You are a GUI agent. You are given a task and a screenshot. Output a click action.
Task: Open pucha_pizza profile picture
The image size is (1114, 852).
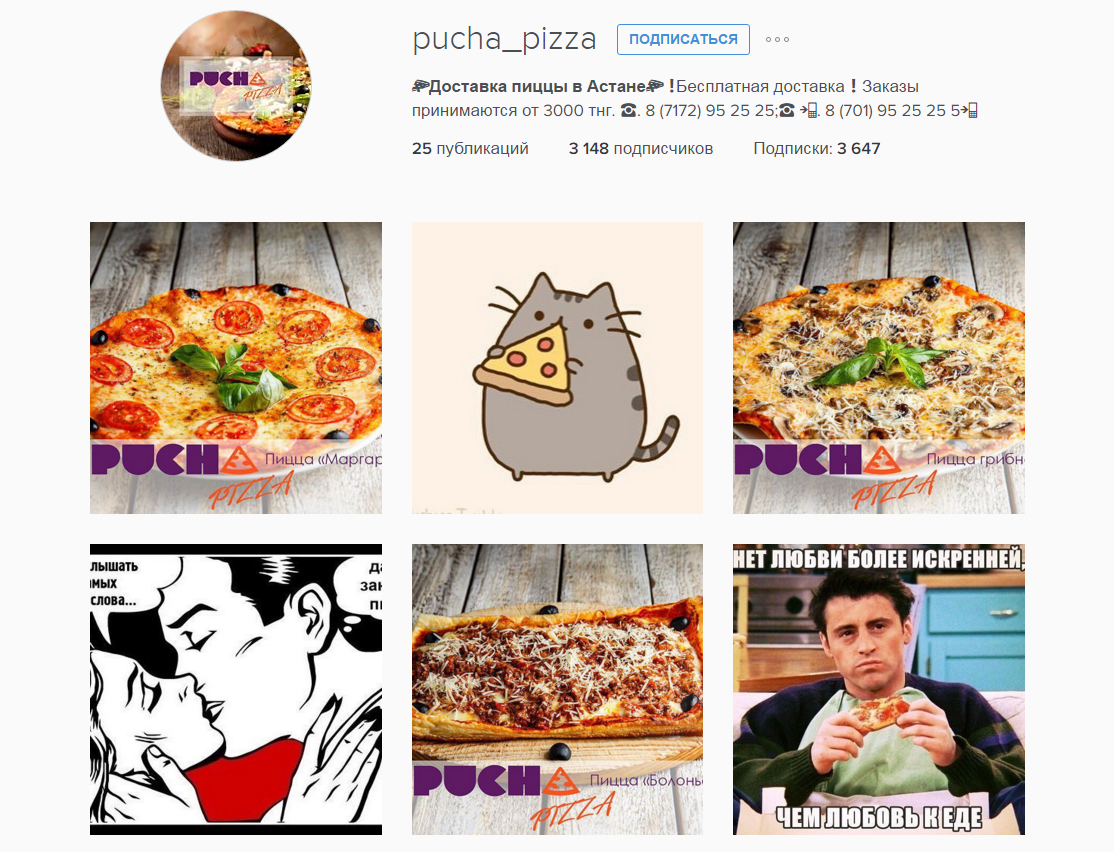point(236,85)
